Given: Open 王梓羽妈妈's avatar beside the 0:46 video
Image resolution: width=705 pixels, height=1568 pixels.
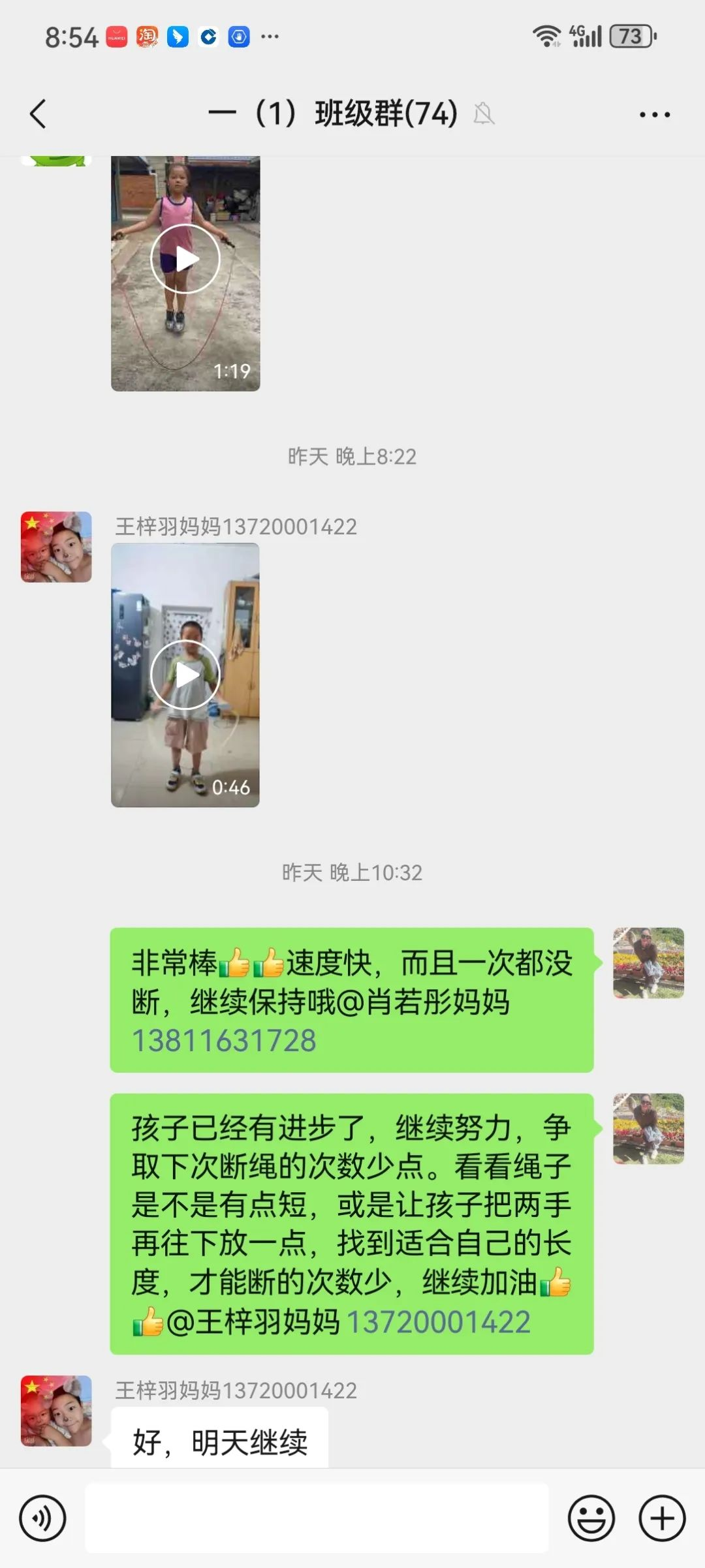Looking at the screenshot, I should [x=56, y=547].
